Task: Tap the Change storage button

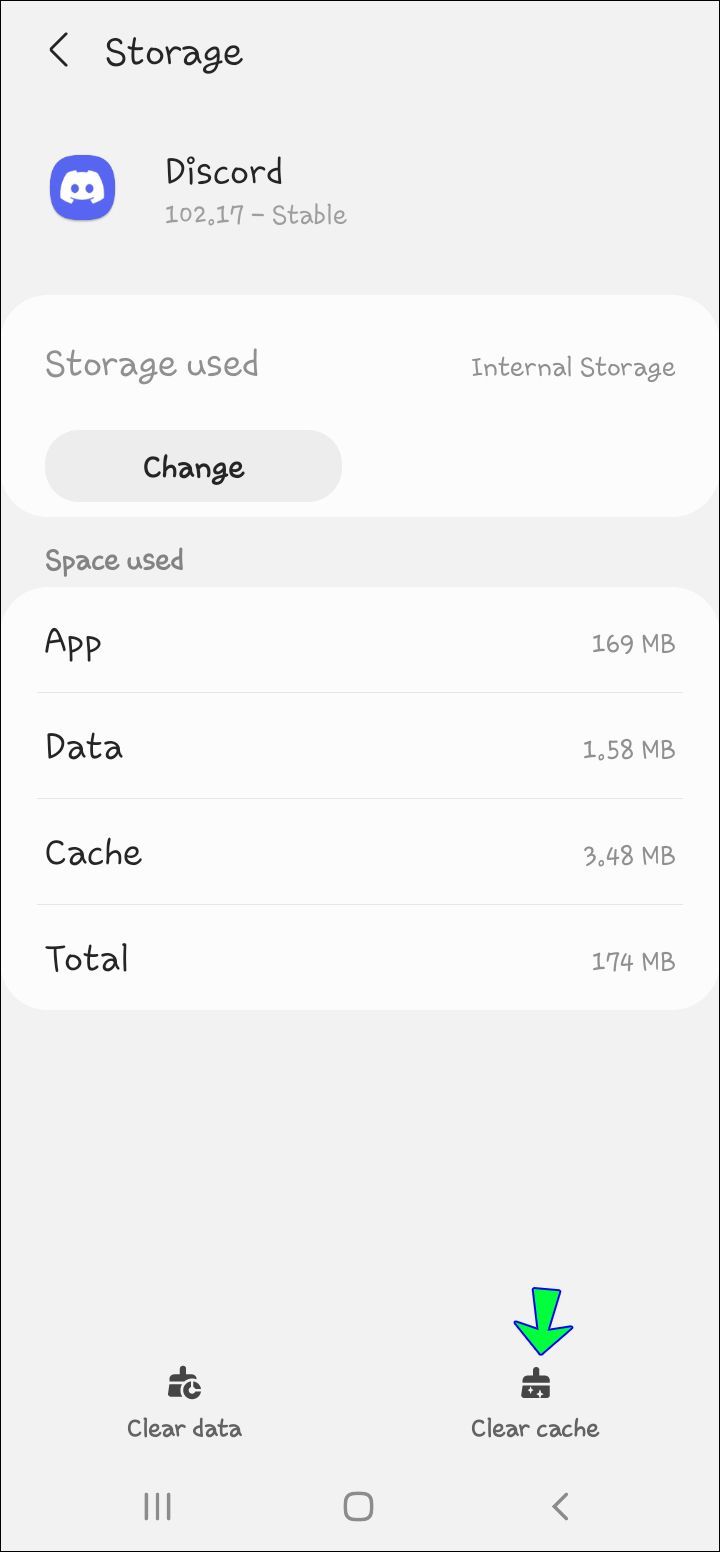Action: [x=193, y=466]
